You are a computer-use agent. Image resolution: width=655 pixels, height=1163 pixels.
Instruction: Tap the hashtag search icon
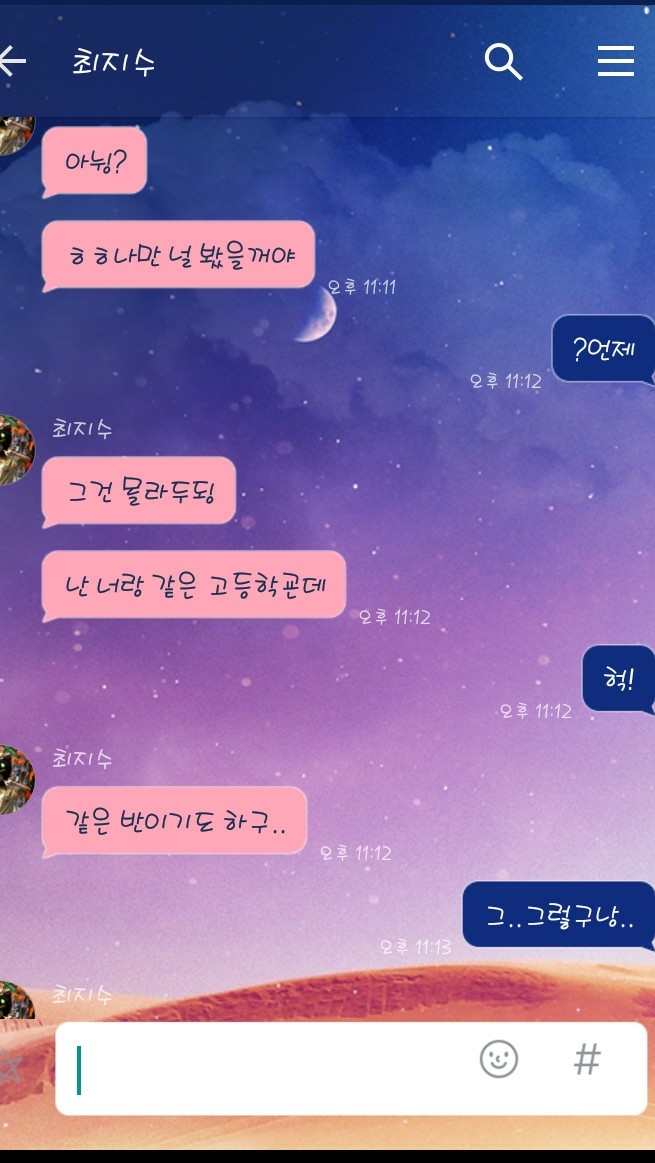coord(587,1059)
